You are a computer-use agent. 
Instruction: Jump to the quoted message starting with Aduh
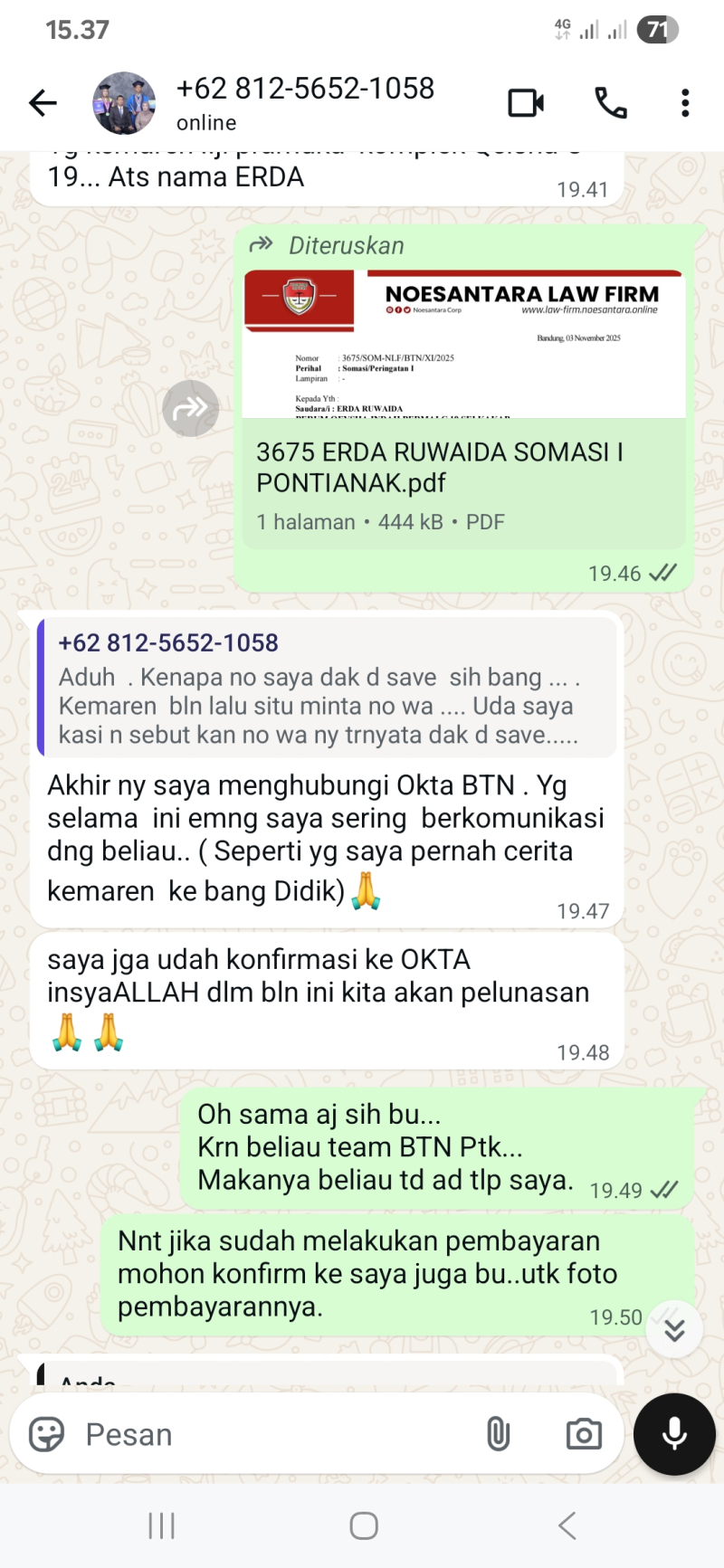pos(328,689)
